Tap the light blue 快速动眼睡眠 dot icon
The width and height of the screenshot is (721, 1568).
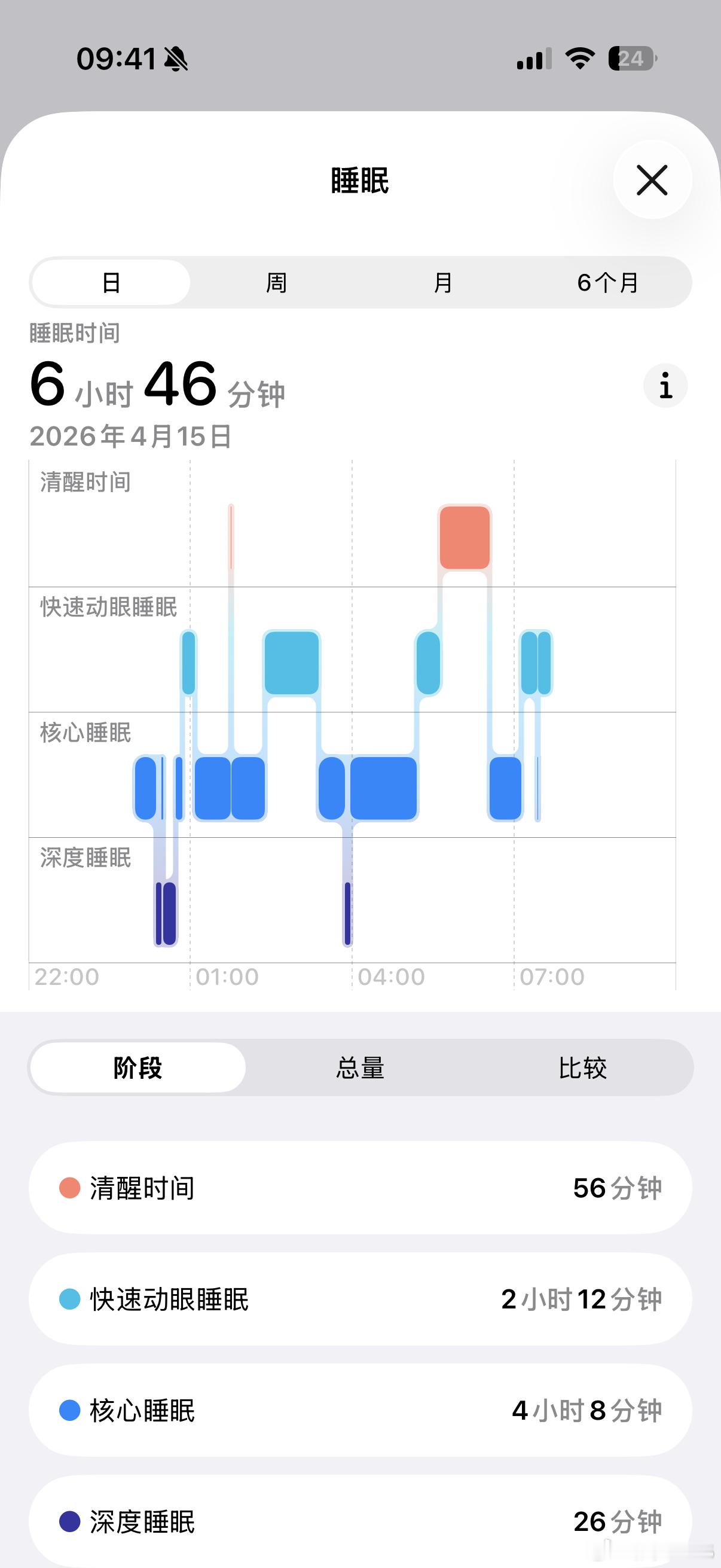[71, 1299]
